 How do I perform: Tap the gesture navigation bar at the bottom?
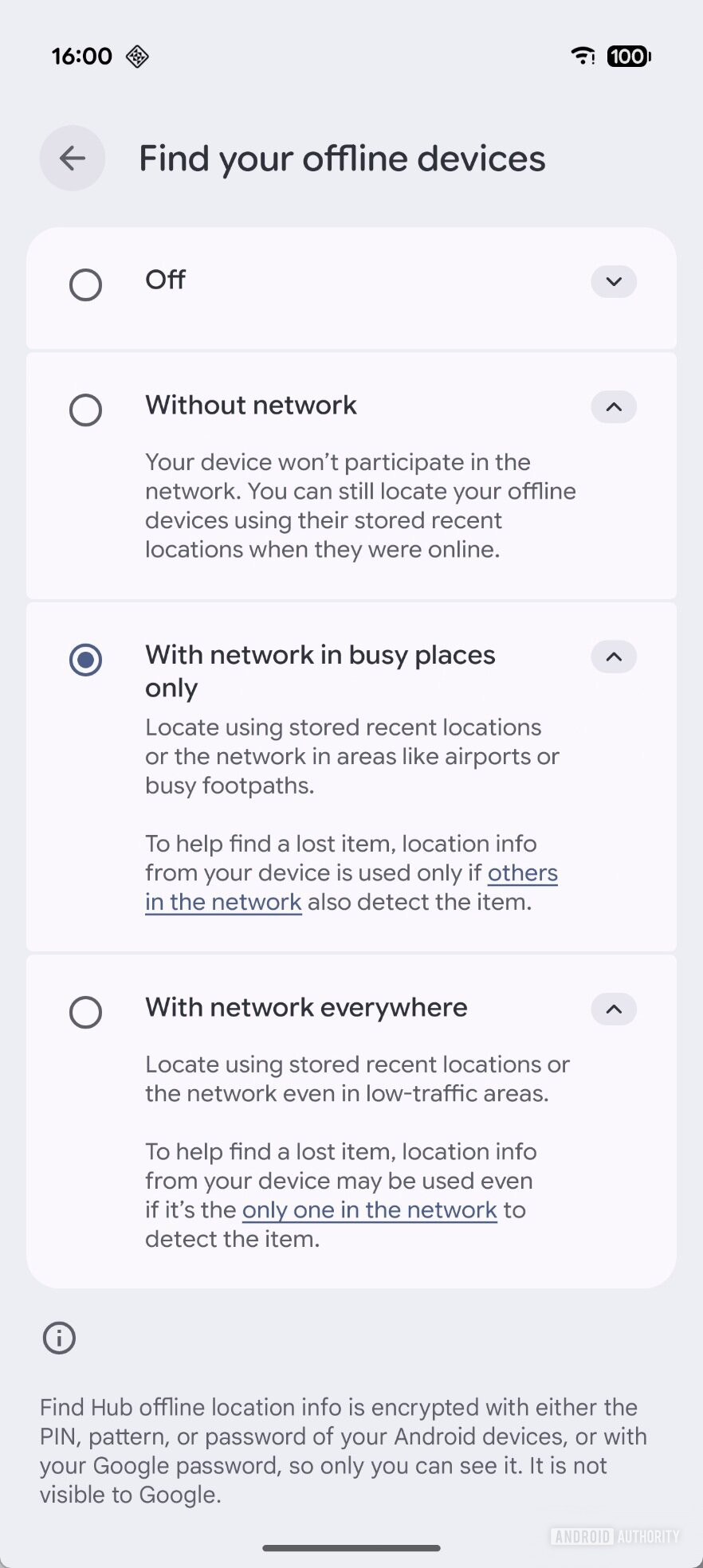(351, 1546)
